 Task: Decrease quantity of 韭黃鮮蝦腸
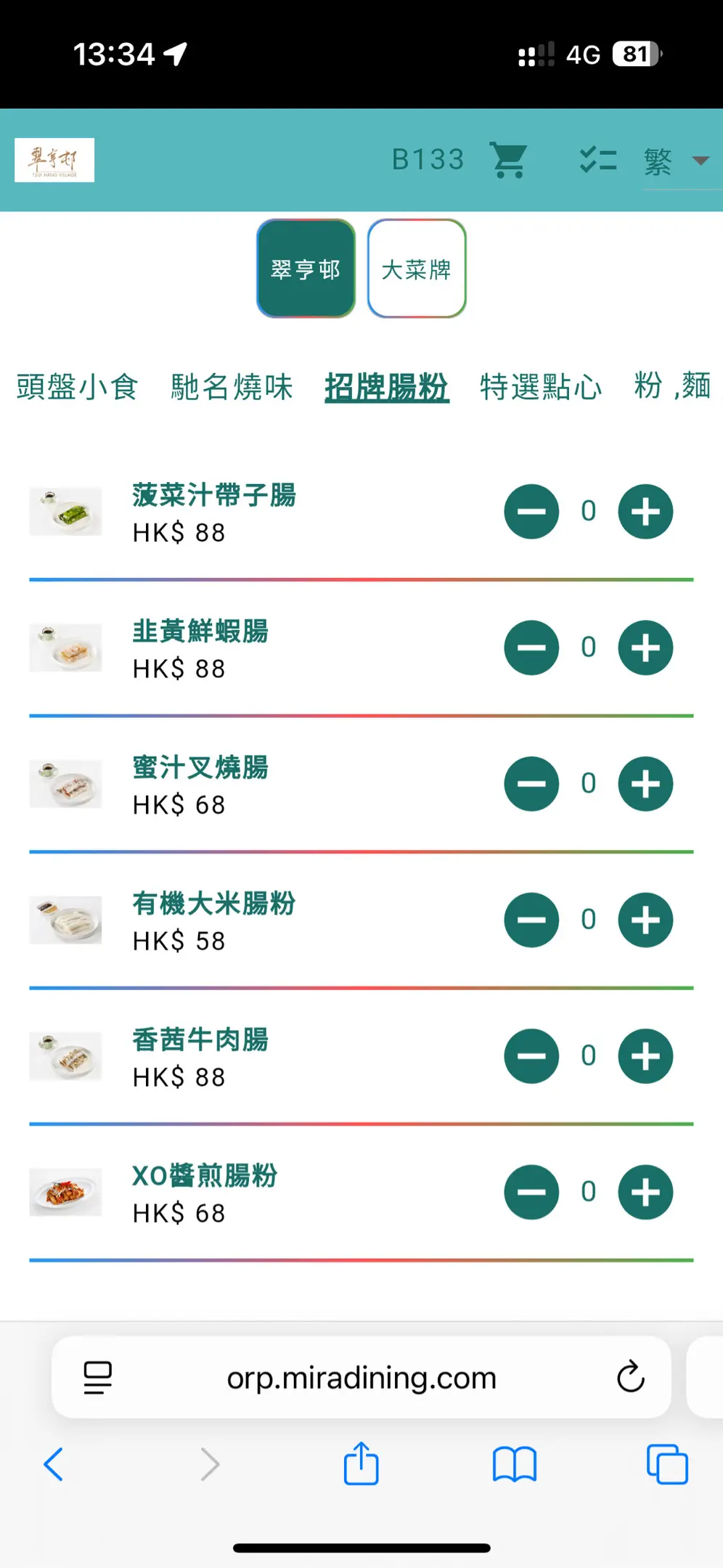point(531,648)
